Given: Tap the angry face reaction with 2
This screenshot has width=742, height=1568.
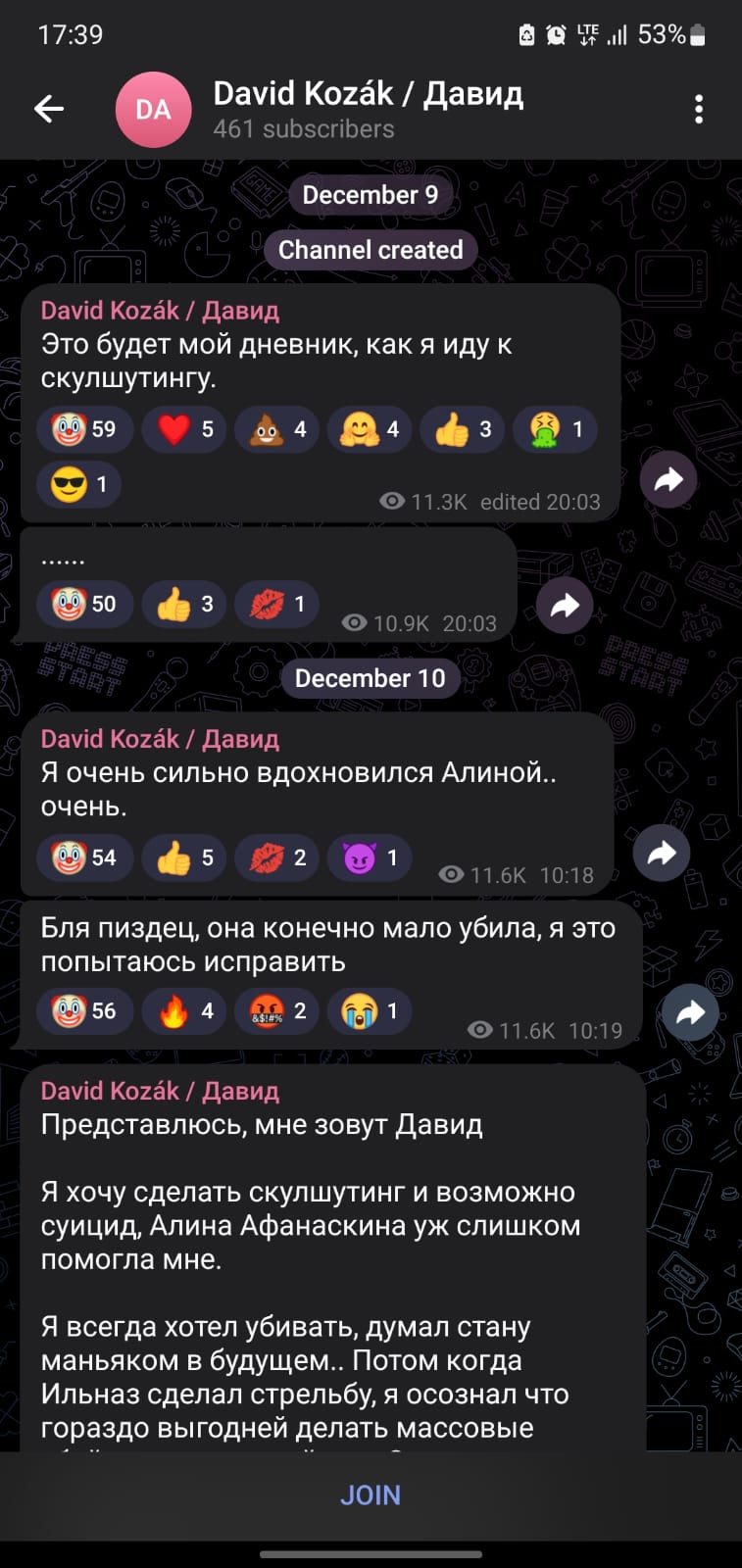Looking at the screenshot, I should (277, 1011).
